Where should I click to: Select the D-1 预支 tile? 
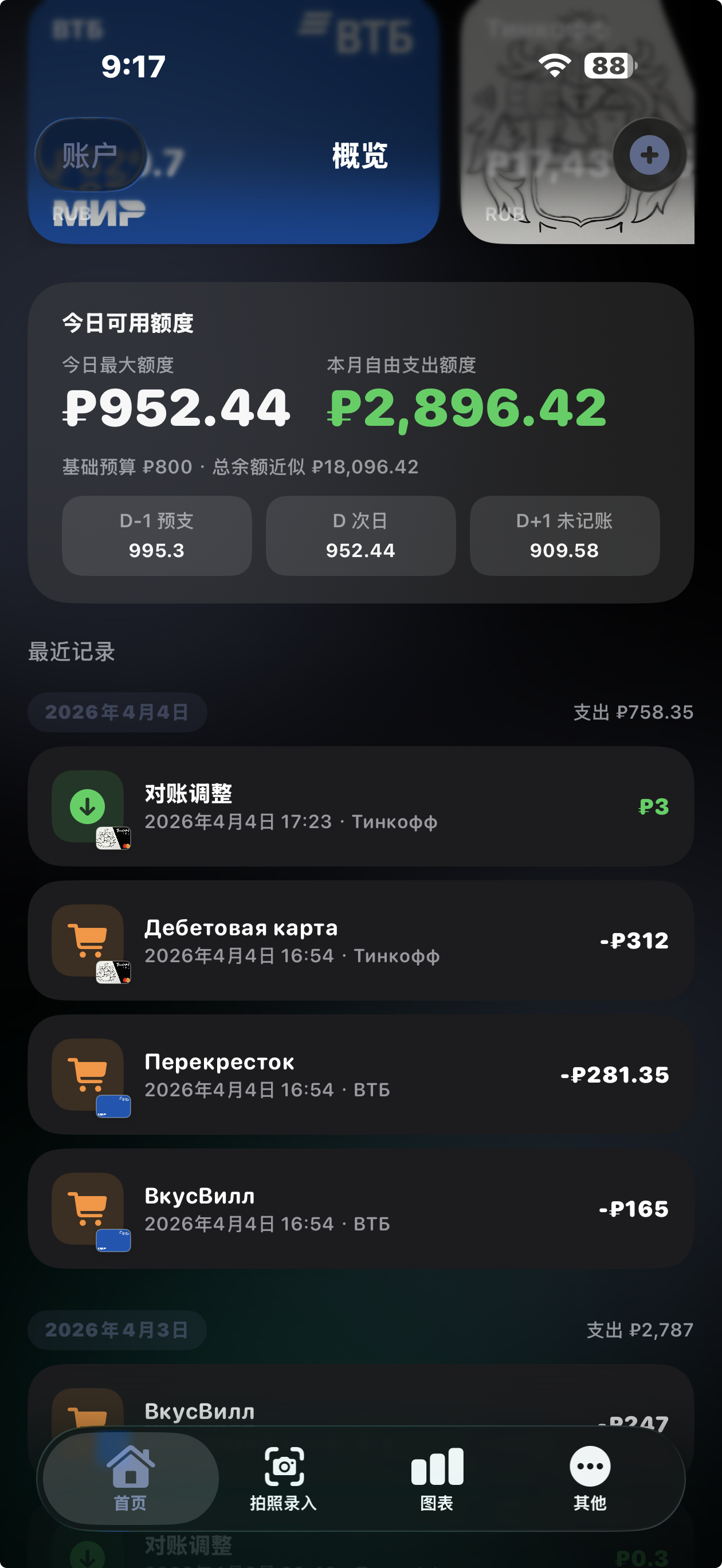point(156,536)
